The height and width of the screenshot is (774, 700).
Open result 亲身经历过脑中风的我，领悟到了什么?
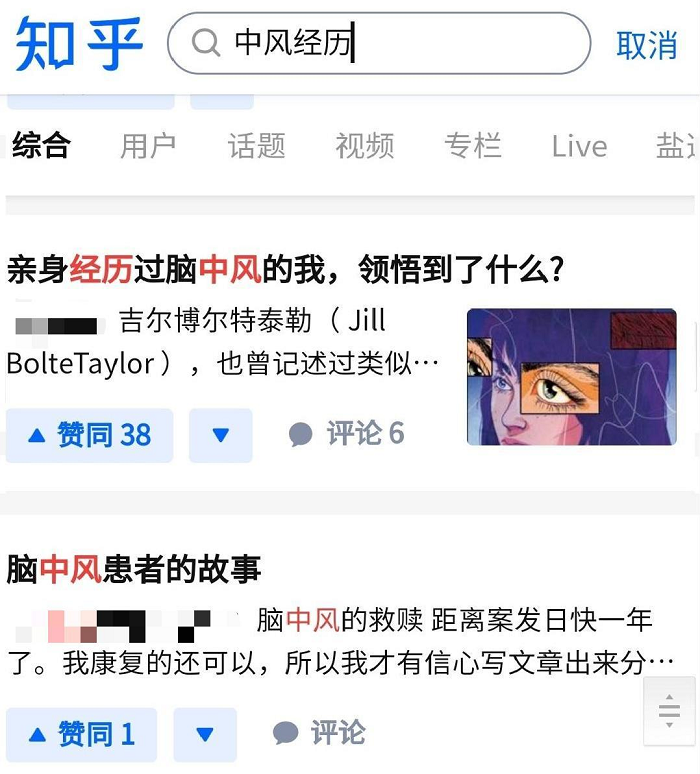coord(286,269)
